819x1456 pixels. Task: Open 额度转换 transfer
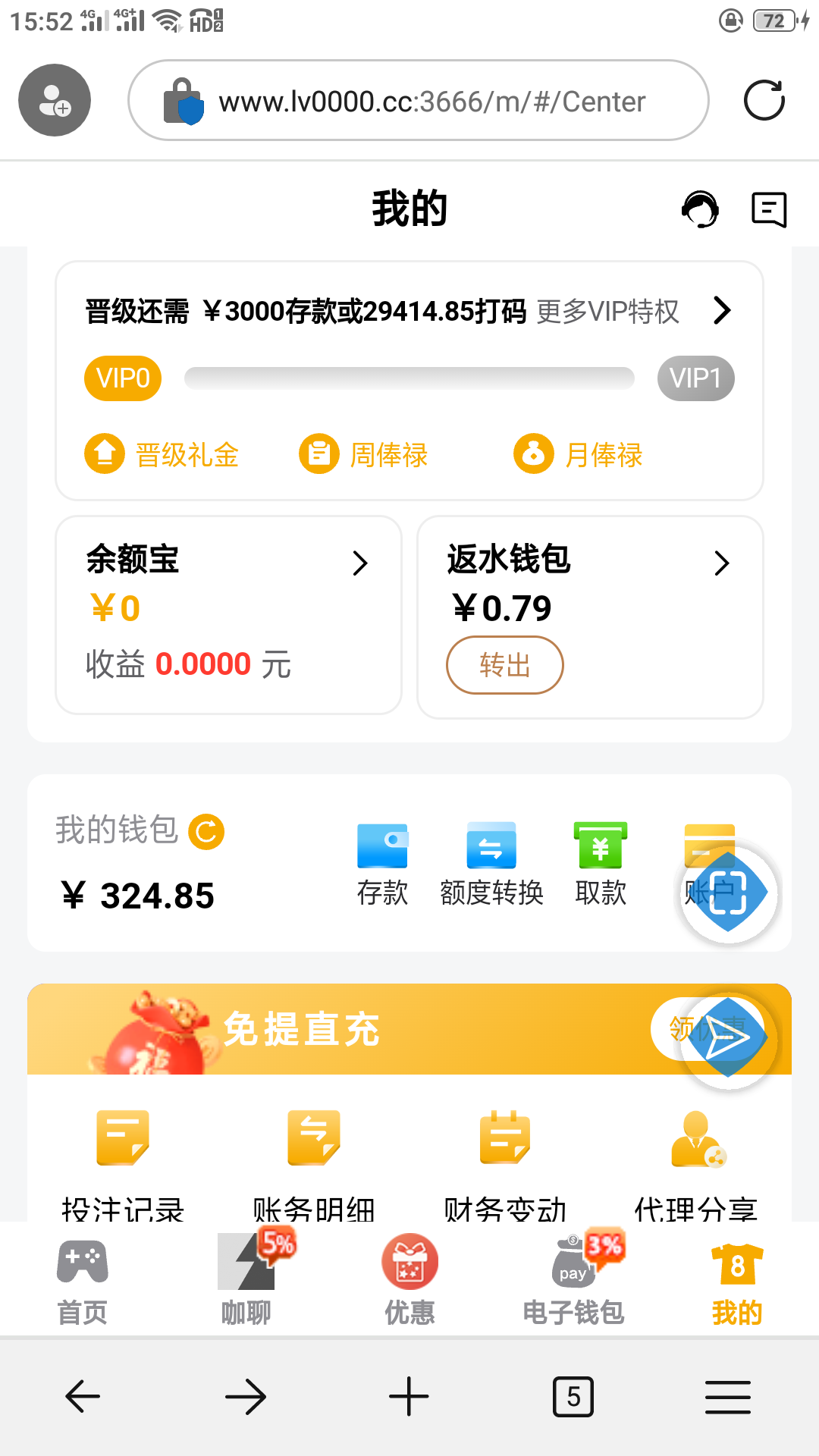pyautogui.click(x=491, y=864)
